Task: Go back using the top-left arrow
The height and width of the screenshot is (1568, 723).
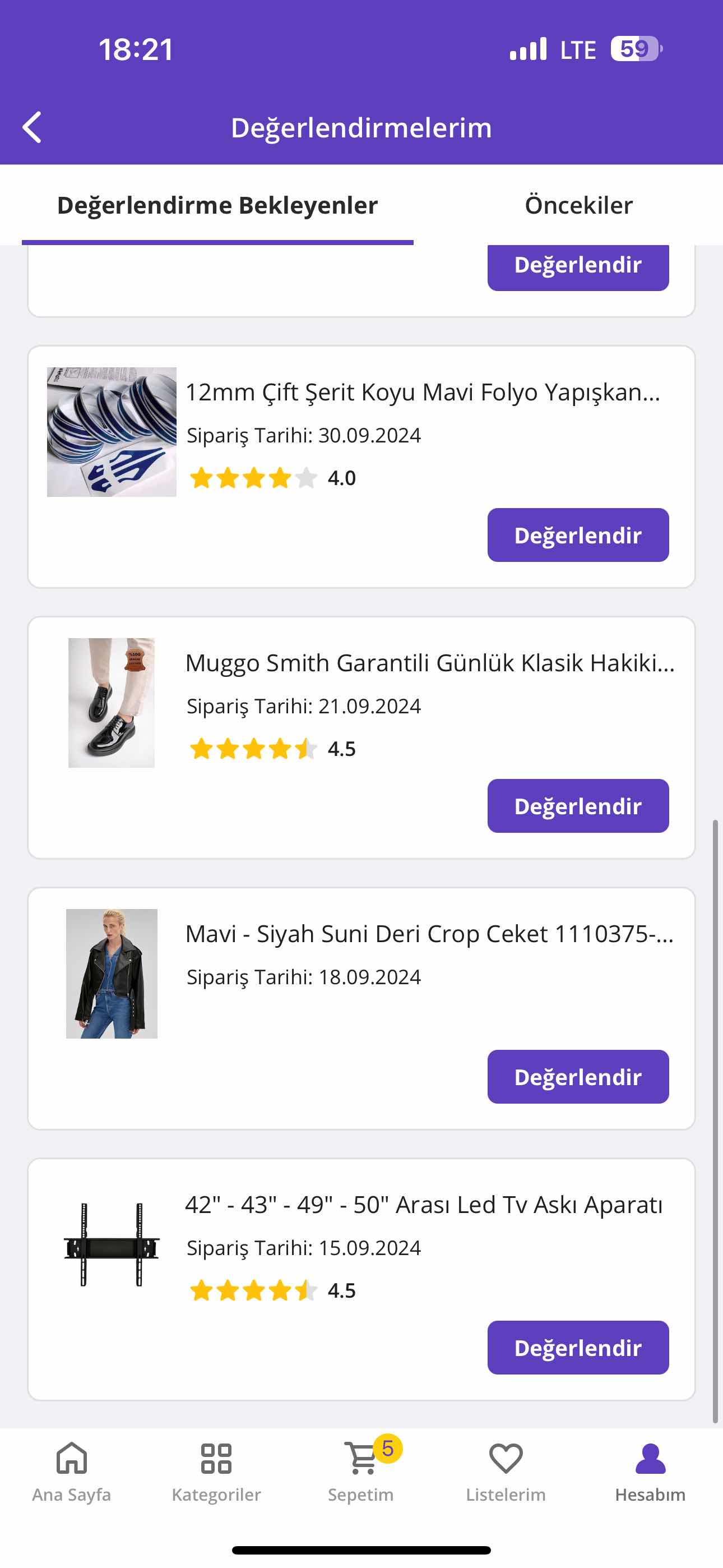Action: [33, 127]
